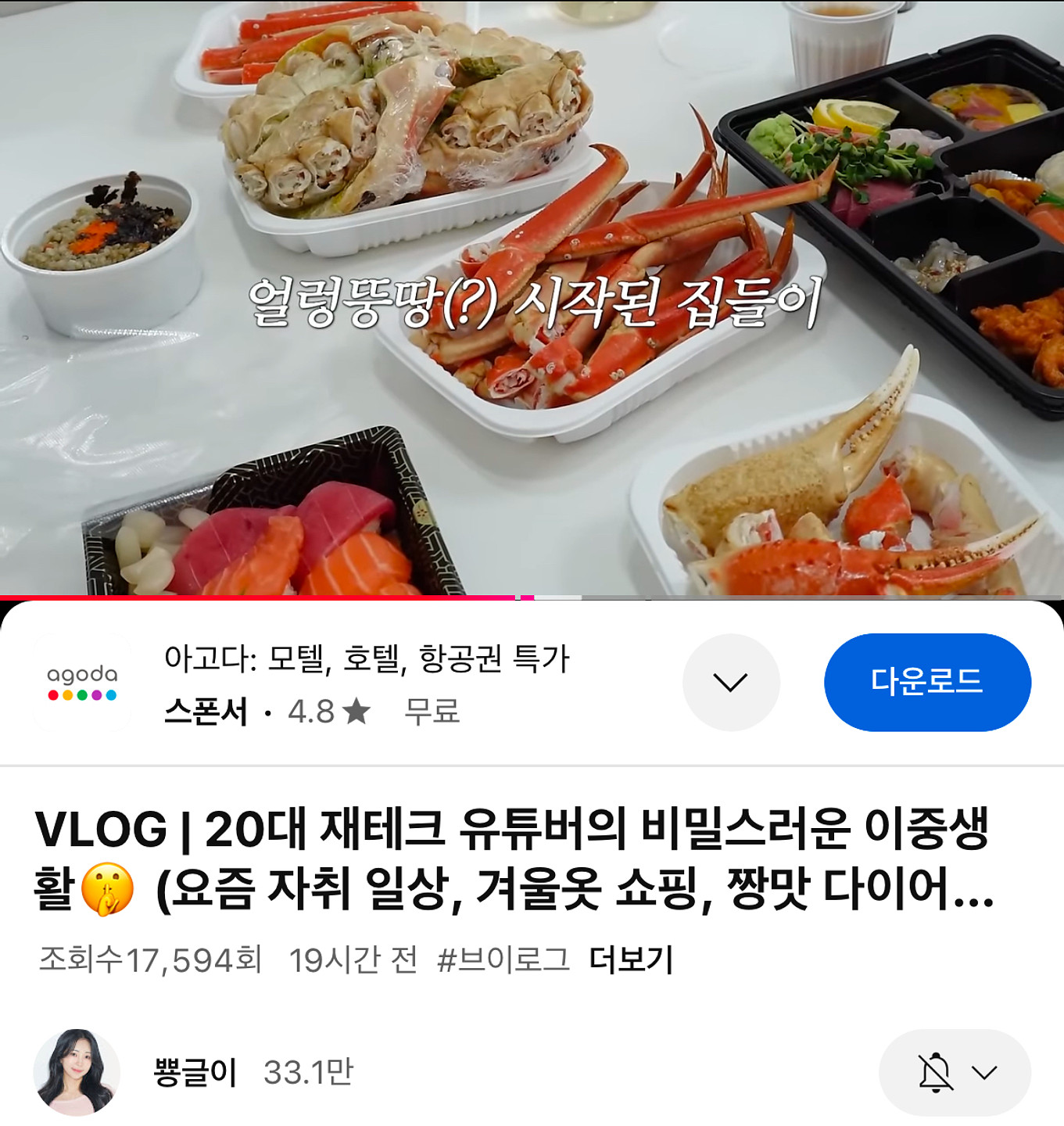Screen dimensions: 1064x1126
Task: Expand the Agoda ad details chevron
Action: click(731, 682)
